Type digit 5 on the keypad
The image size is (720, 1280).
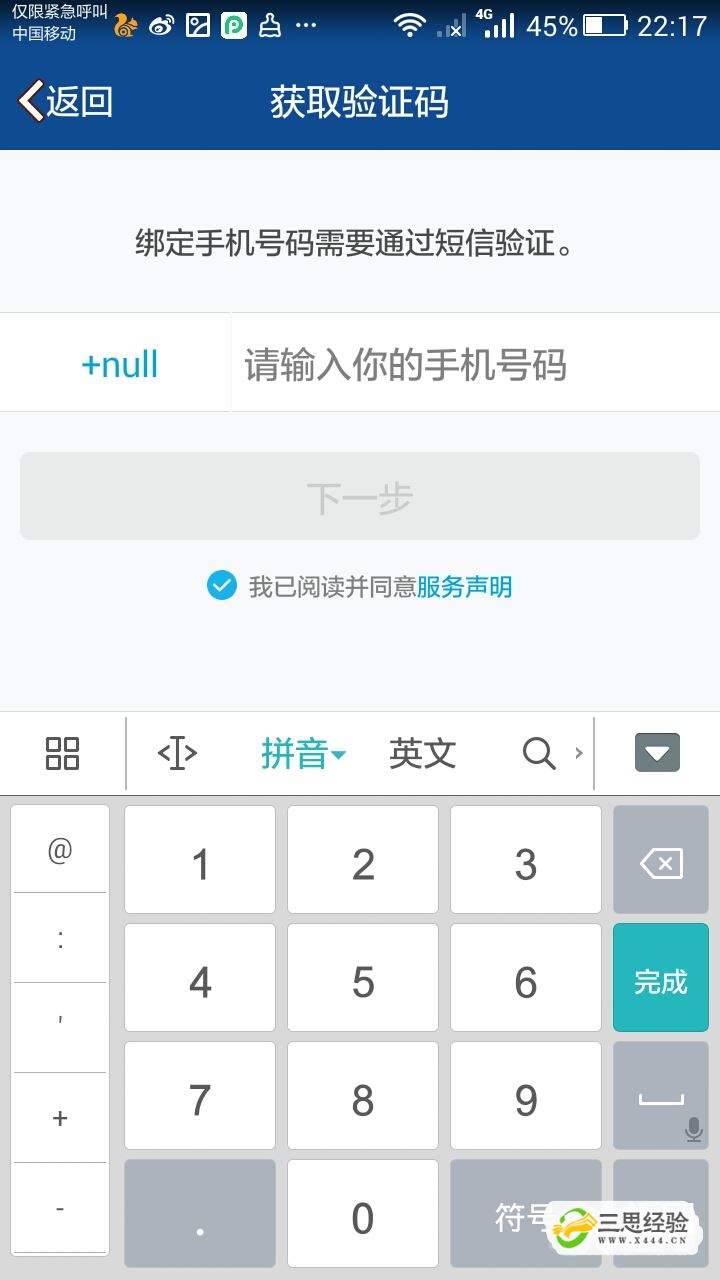[363, 982]
